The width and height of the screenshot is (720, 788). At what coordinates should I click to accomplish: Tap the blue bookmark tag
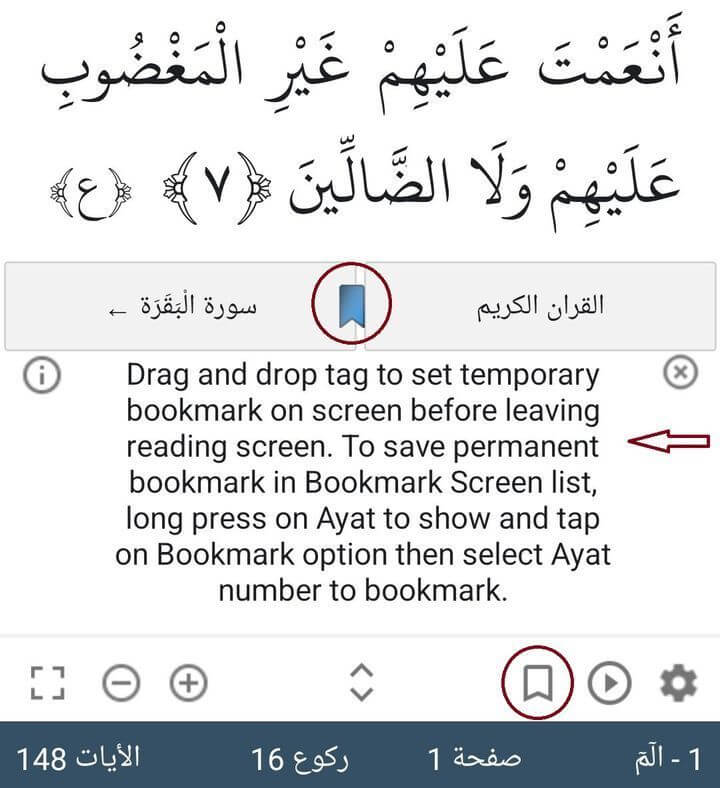point(352,306)
